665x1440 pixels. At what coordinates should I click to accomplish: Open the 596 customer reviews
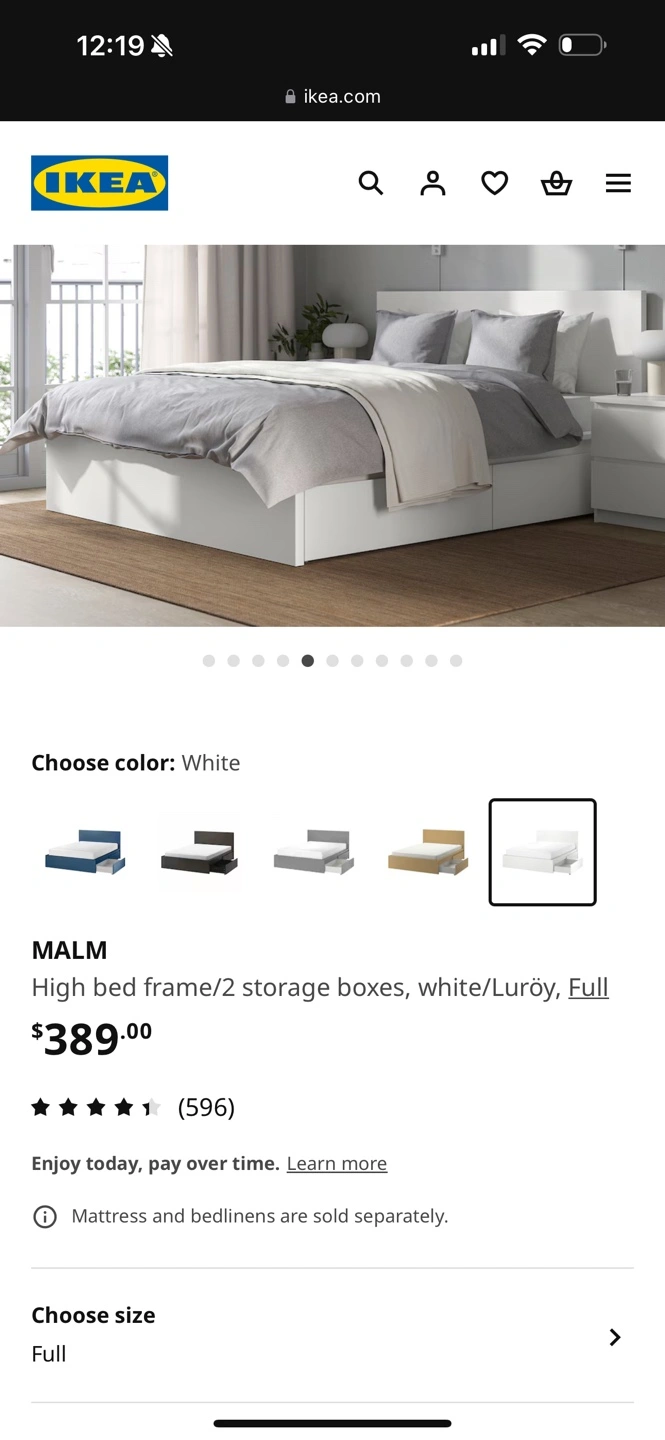(x=206, y=1107)
